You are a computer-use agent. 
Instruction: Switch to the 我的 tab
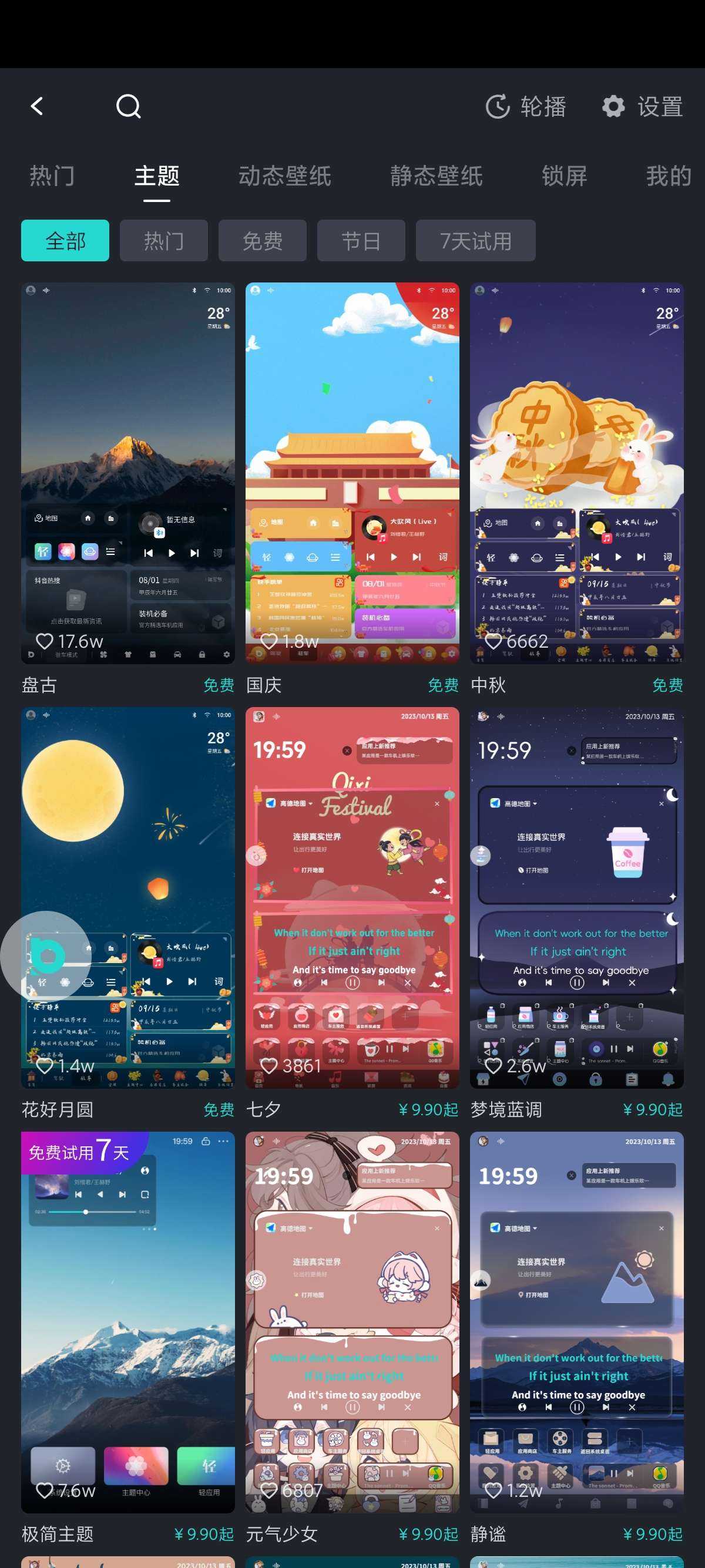point(668,176)
